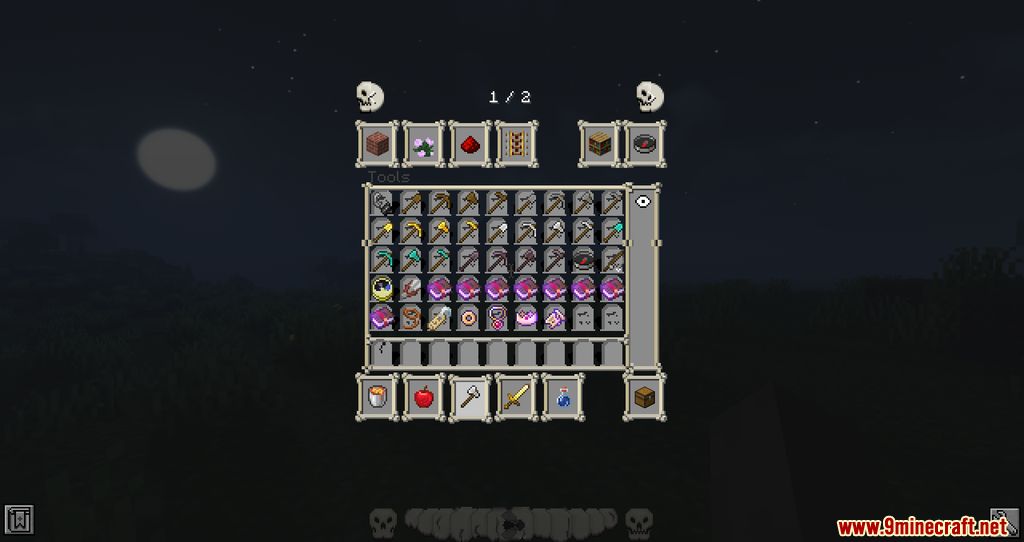The image size is (1024, 542).
Task: Open the survival inventory chest tab
Action: (x=645, y=396)
